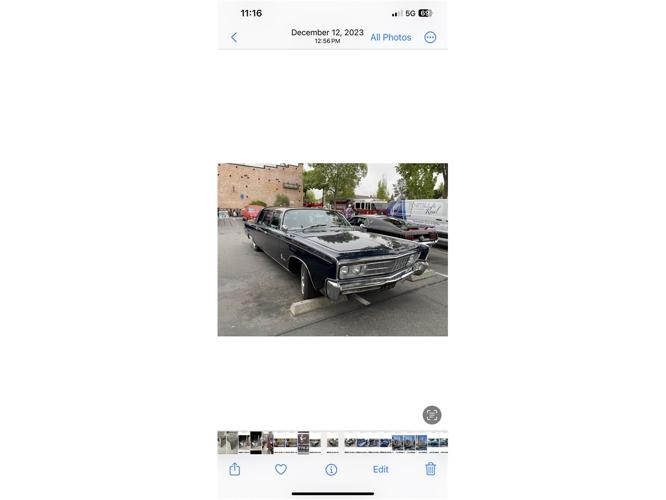Image resolution: width=666 pixels, height=500 pixels.
Task: Share this photo
Action: coord(235,469)
